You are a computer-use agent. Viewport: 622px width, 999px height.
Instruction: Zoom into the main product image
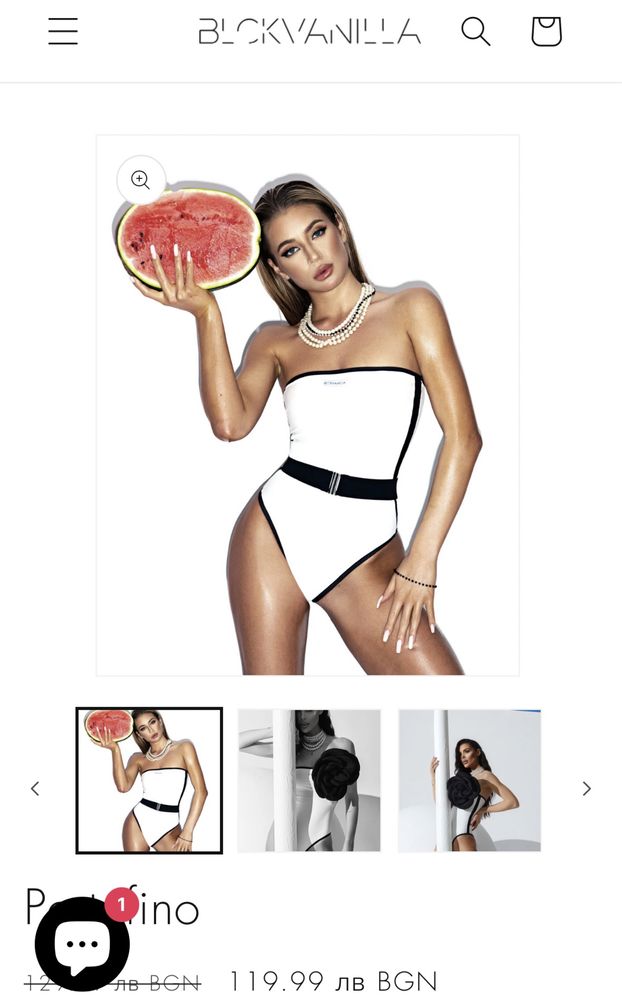tap(141, 180)
